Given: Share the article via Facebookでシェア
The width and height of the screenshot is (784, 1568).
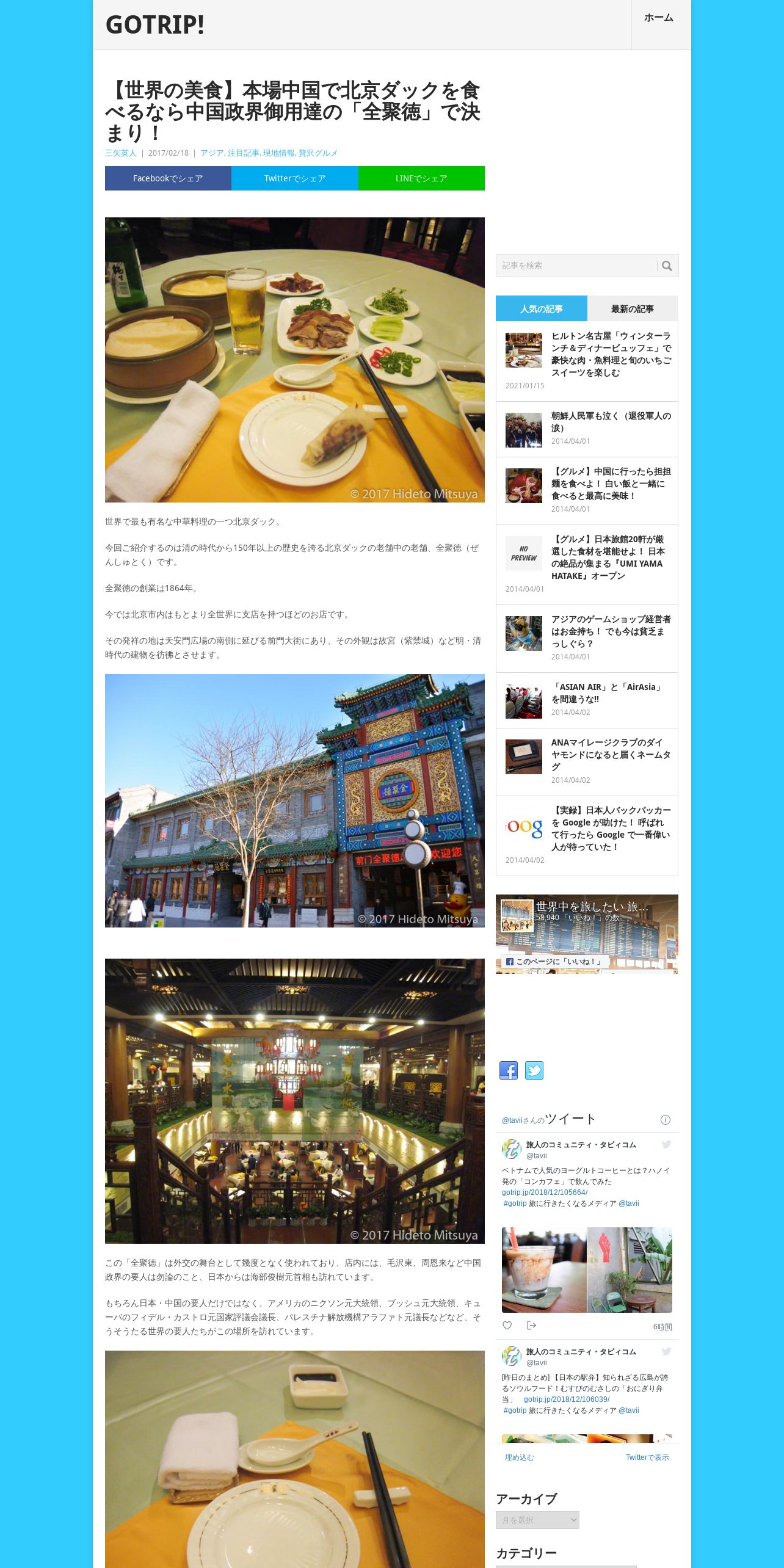Looking at the screenshot, I should [x=168, y=178].
